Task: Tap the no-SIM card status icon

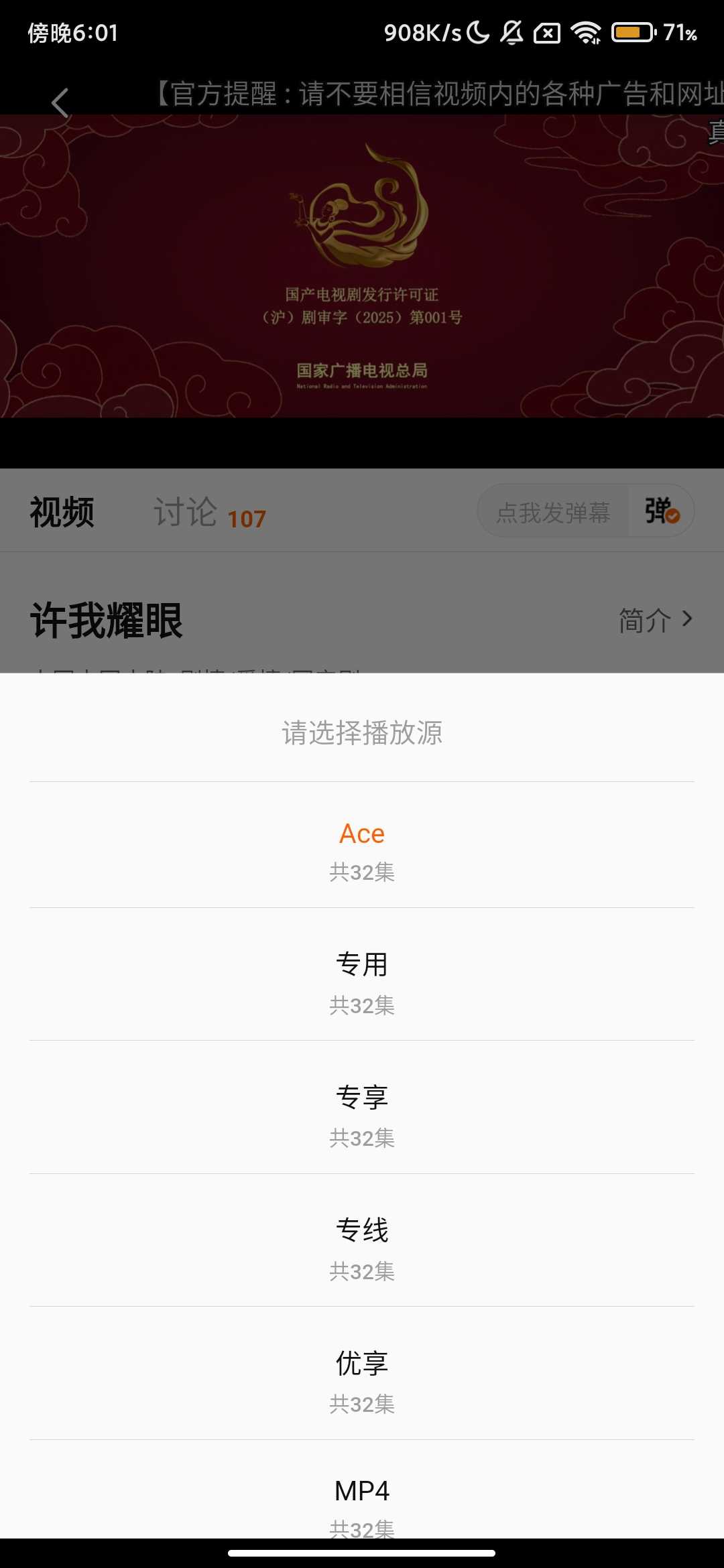Action: click(548, 33)
